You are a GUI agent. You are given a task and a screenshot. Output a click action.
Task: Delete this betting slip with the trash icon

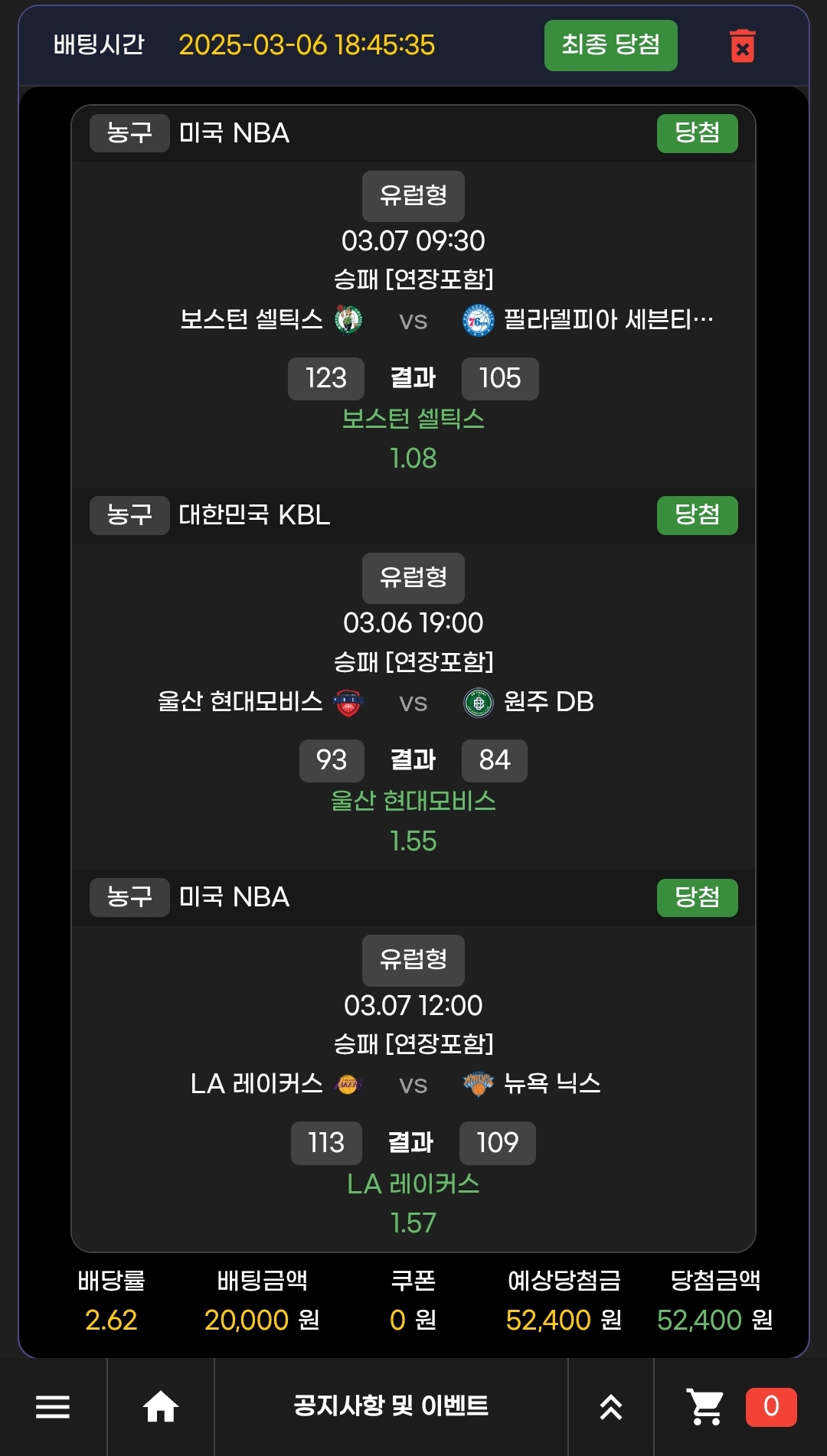click(742, 46)
